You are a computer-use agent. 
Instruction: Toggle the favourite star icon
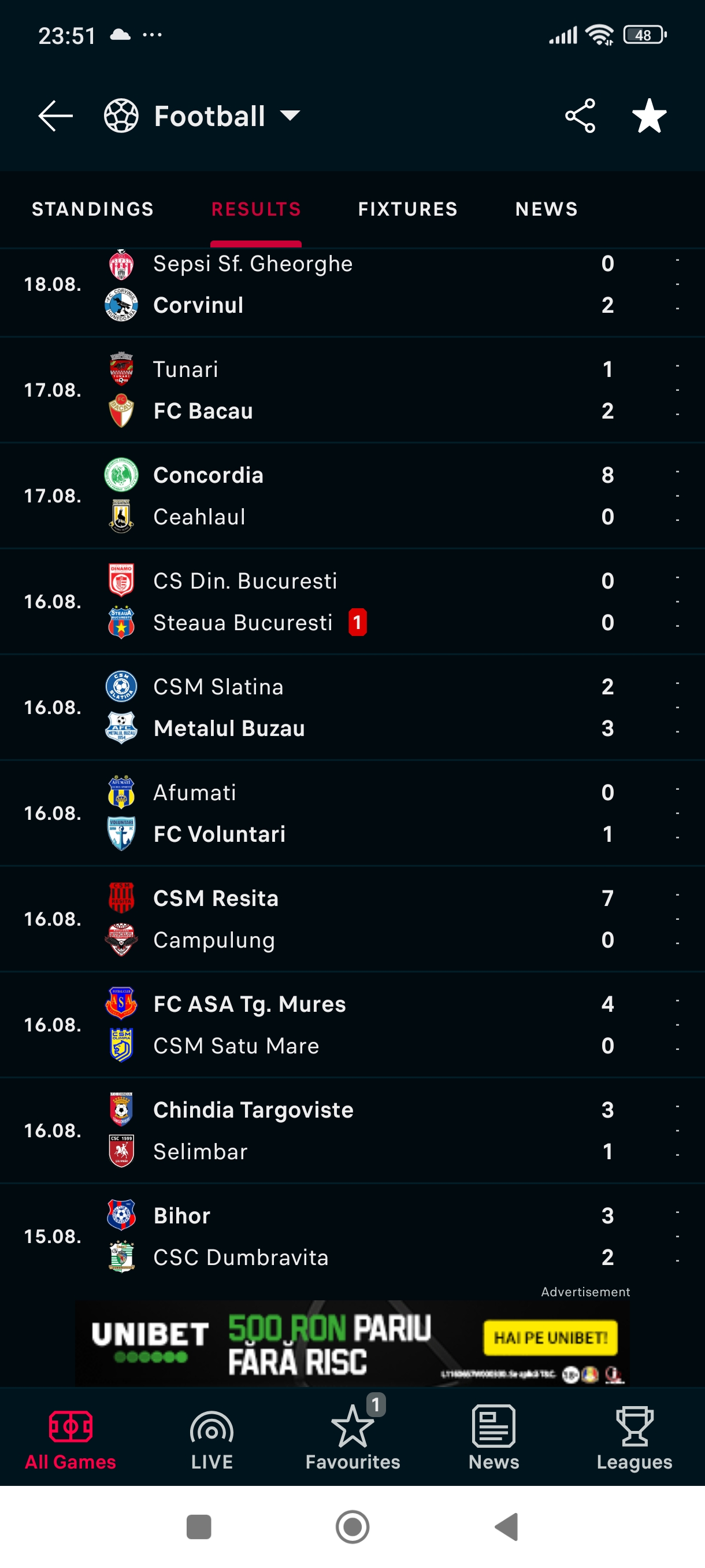pos(649,116)
